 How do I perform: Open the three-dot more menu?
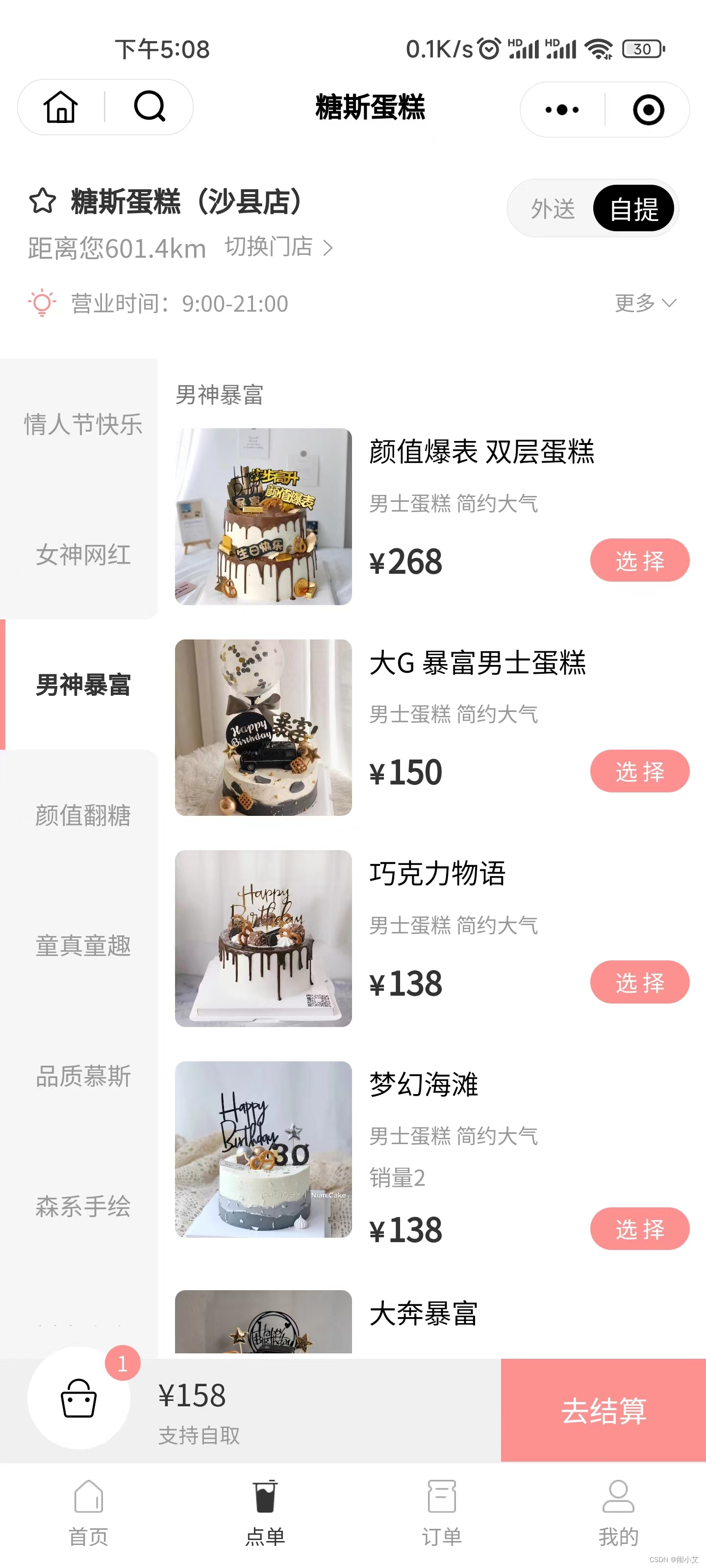pyautogui.click(x=562, y=110)
